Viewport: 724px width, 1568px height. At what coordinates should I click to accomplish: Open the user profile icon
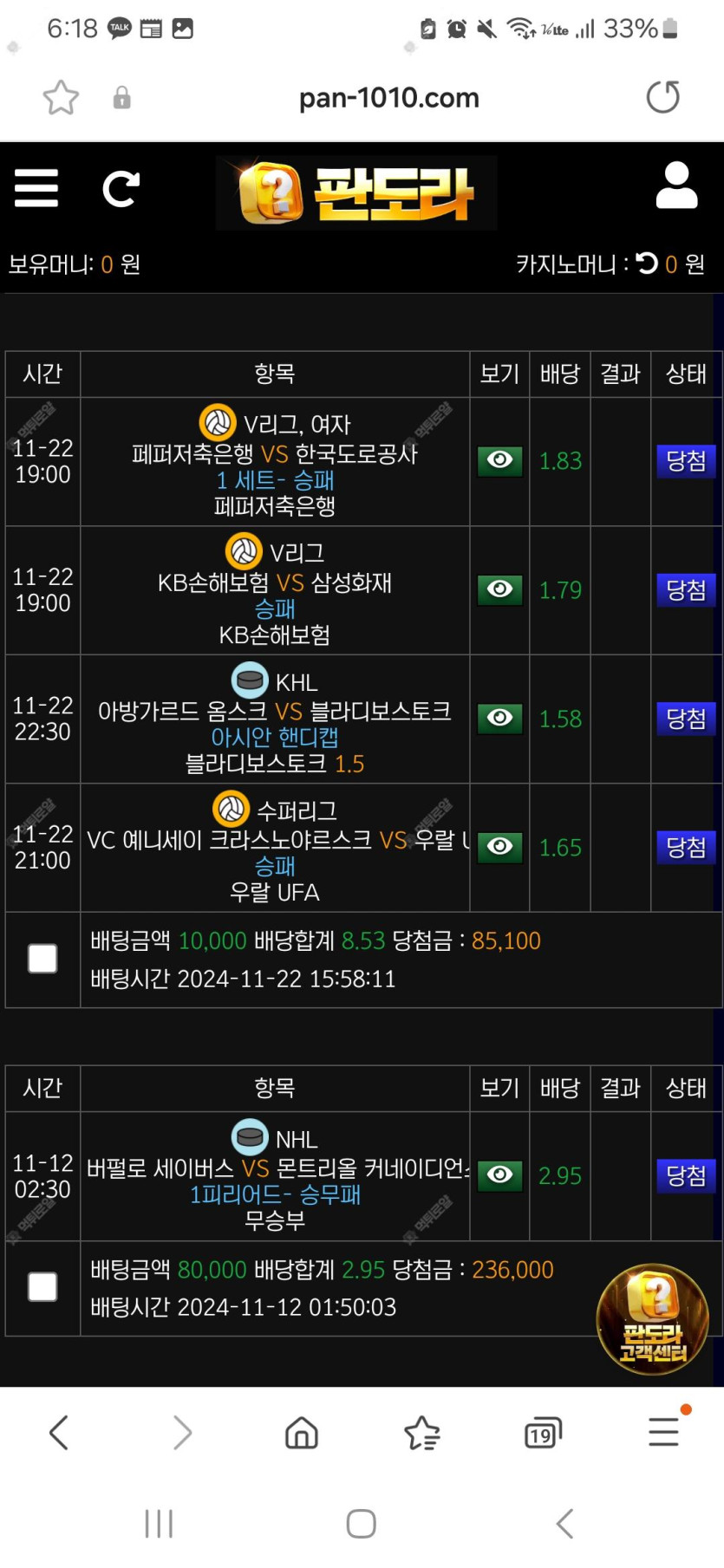tap(676, 185)
